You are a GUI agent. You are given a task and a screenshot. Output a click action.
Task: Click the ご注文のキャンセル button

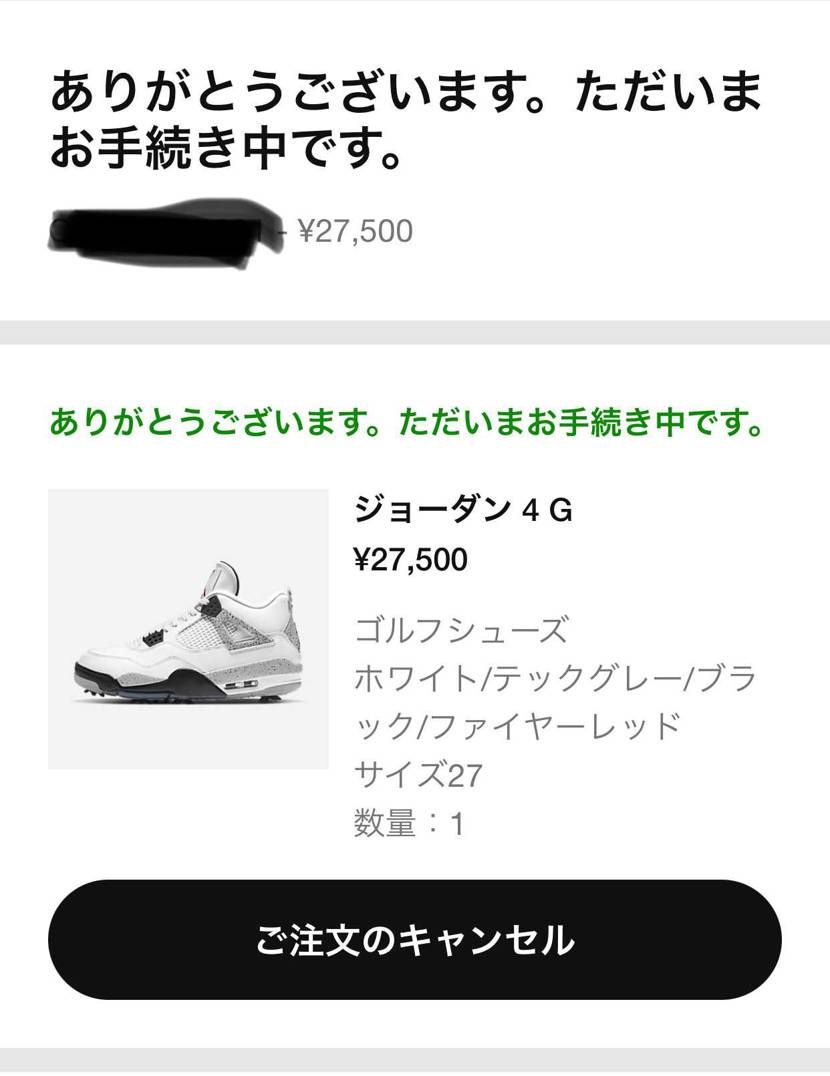[x=415, y=939]
